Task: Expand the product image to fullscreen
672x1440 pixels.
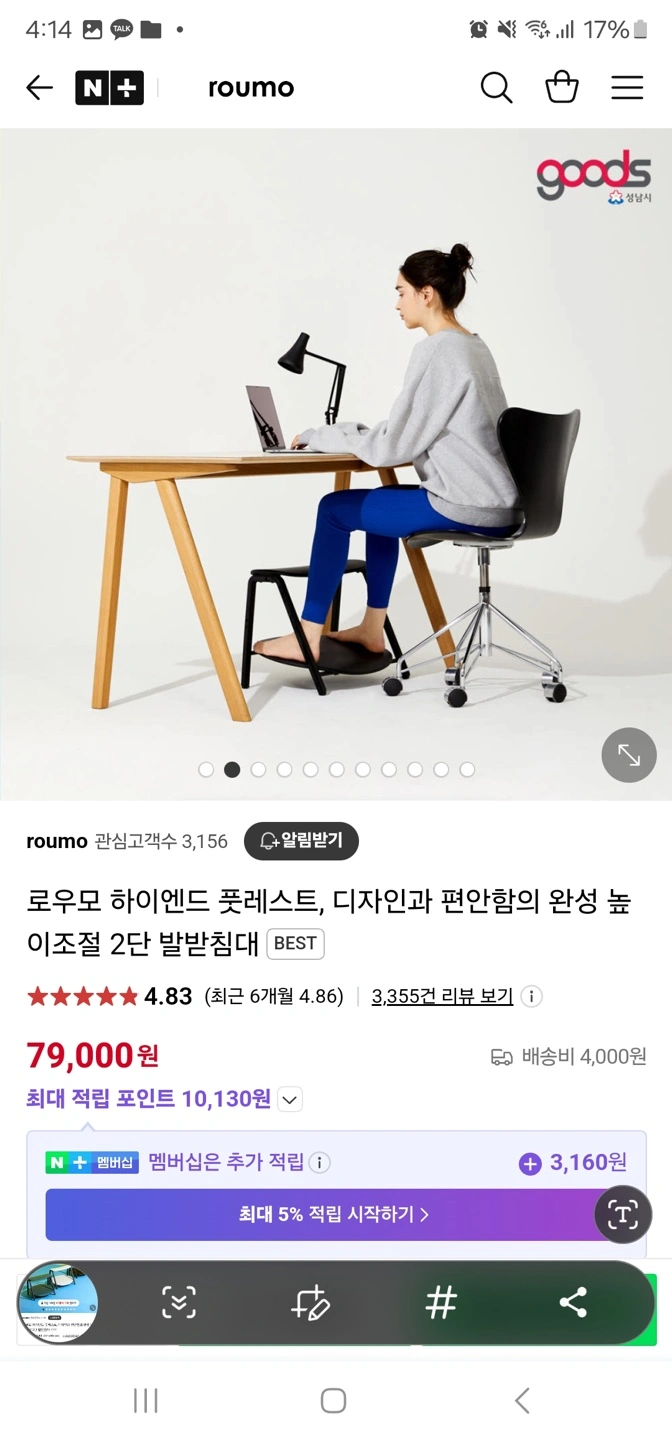Action: click(629, 755)
